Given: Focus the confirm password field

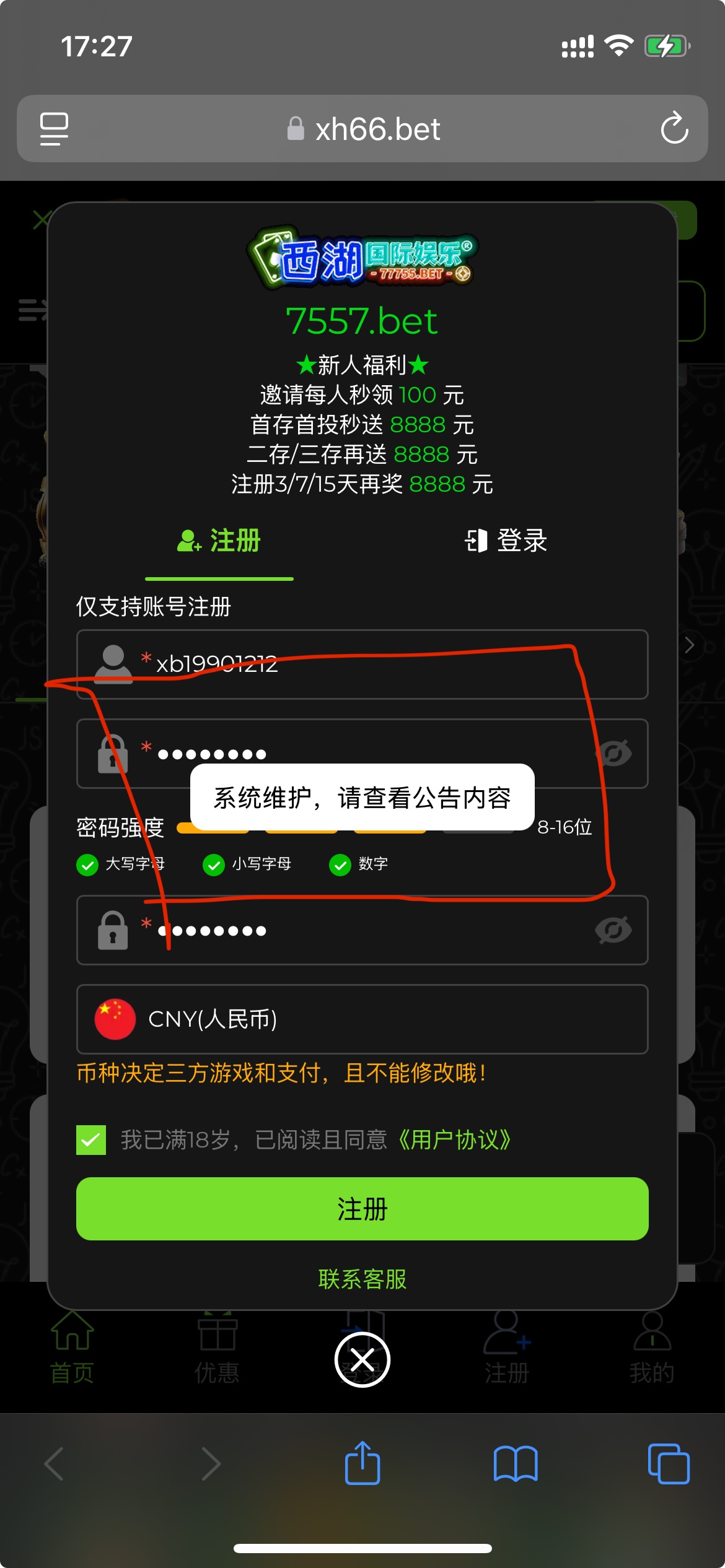Looking at the screenshot, I should pyautogui.click(x=372, y=930).
